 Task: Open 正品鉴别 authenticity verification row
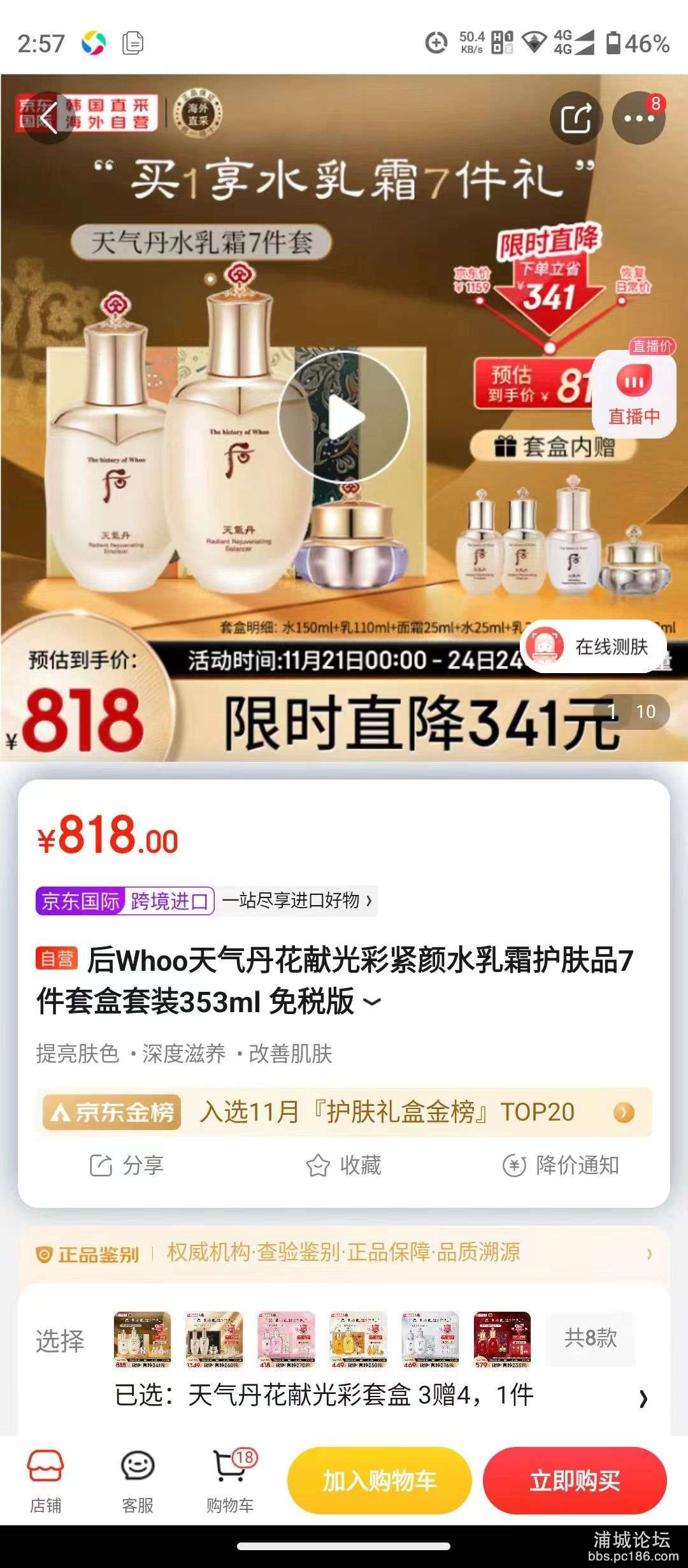click(x=344, y=1254)
